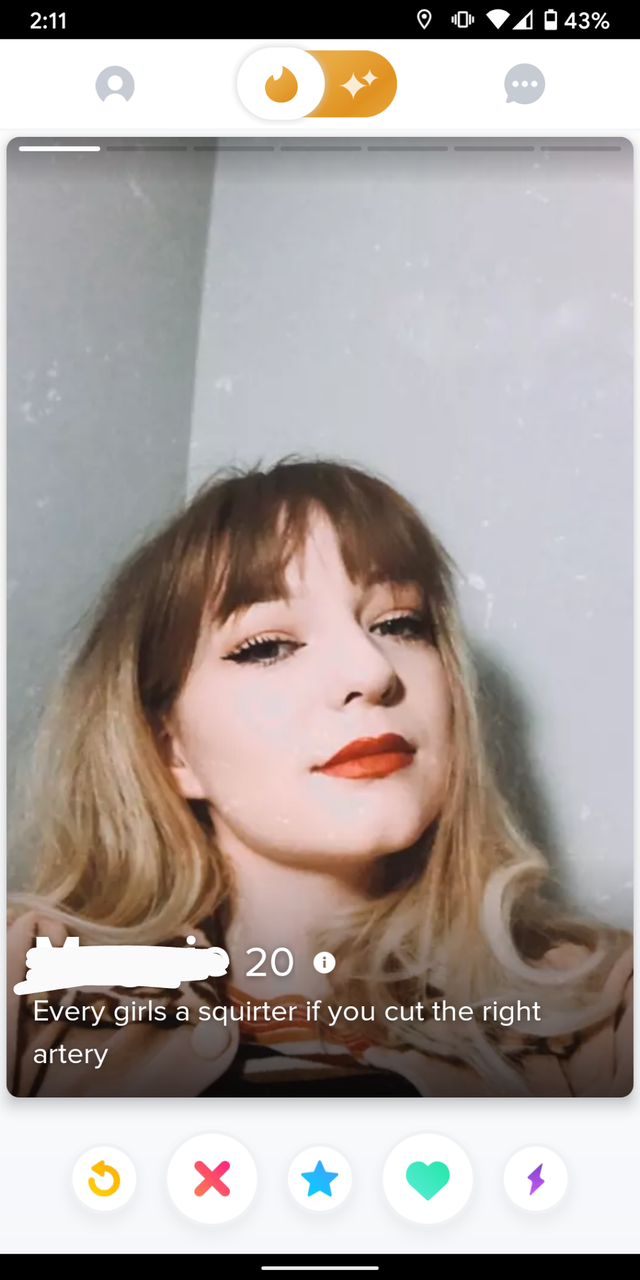Image resolution: width=640 pixels, height=1280 pixels.
Task: Open your profile icon
Action: [x=115, y=85]
